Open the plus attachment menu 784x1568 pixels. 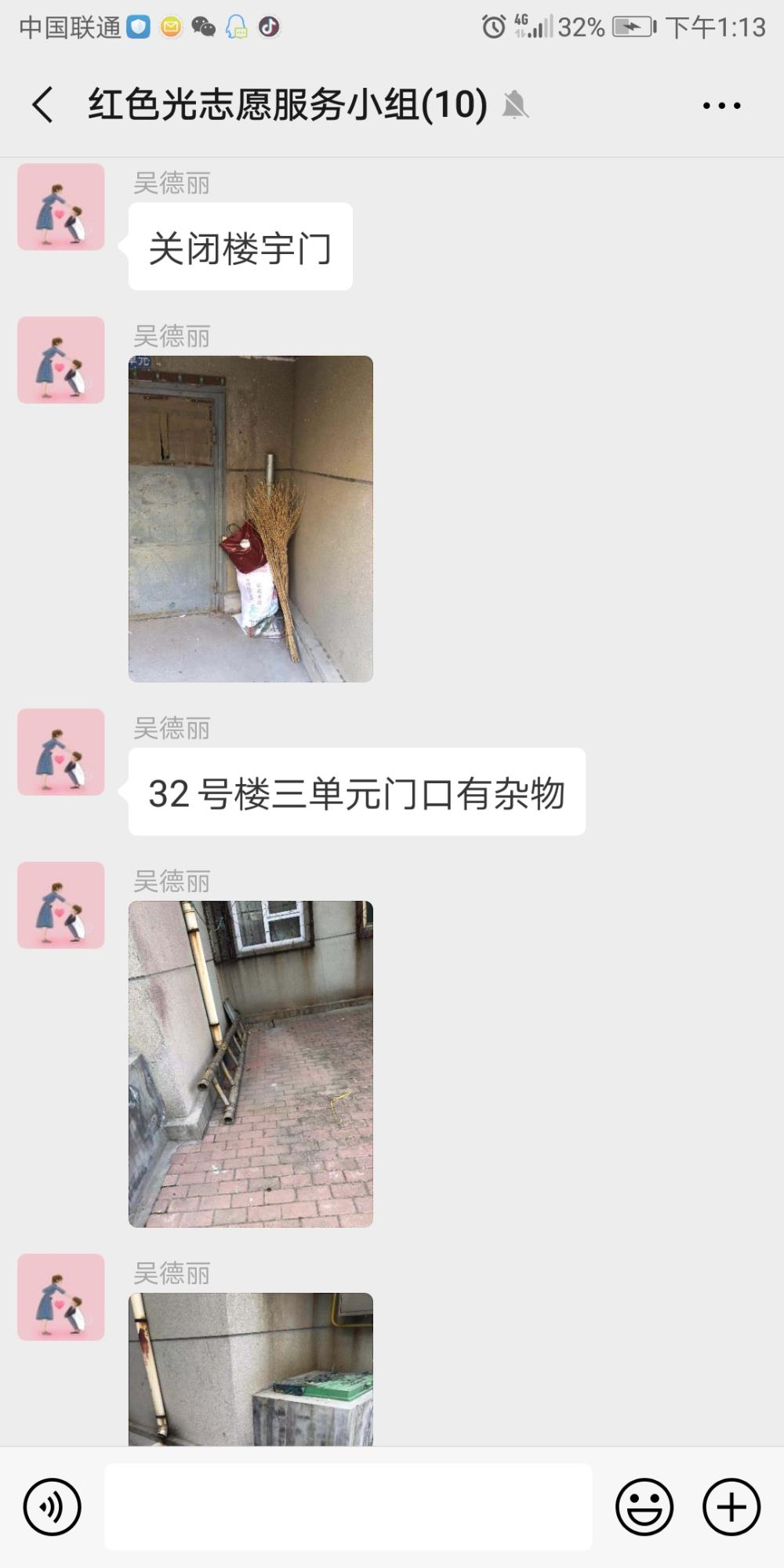point(731,1507)
